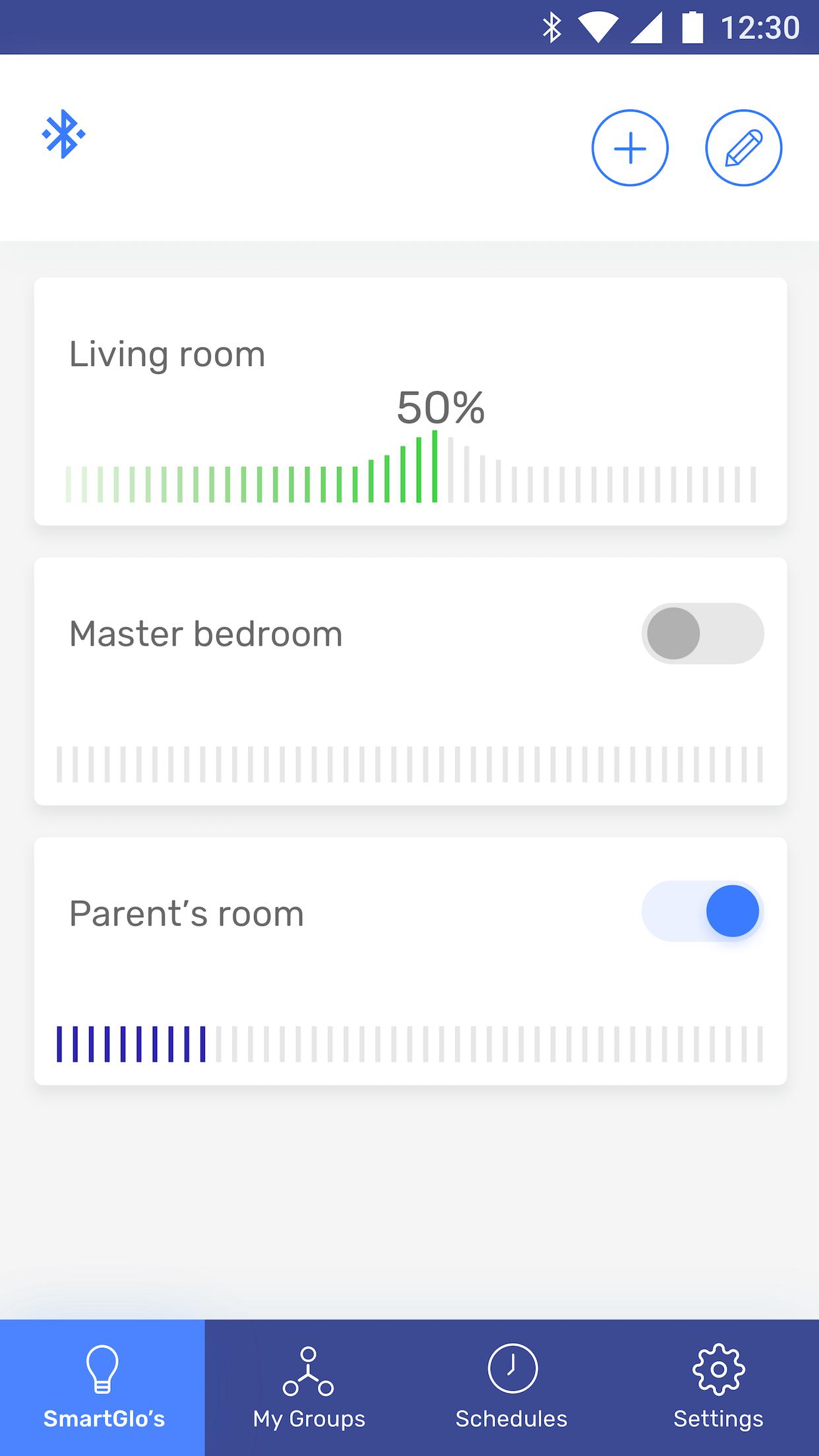Open the Settings tab
819x1456 pixels.
pyautogui.click(x=718, y=1387)
